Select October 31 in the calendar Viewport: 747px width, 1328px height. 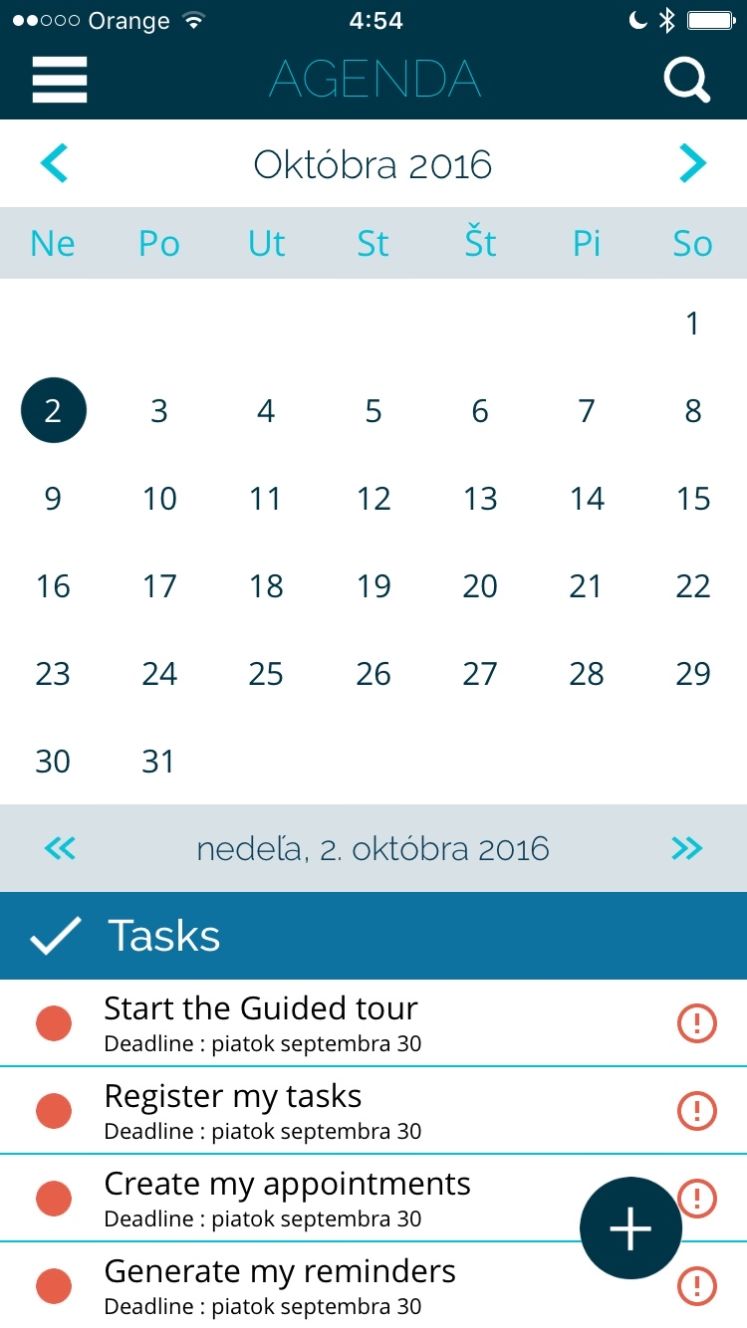pos(159,761)
